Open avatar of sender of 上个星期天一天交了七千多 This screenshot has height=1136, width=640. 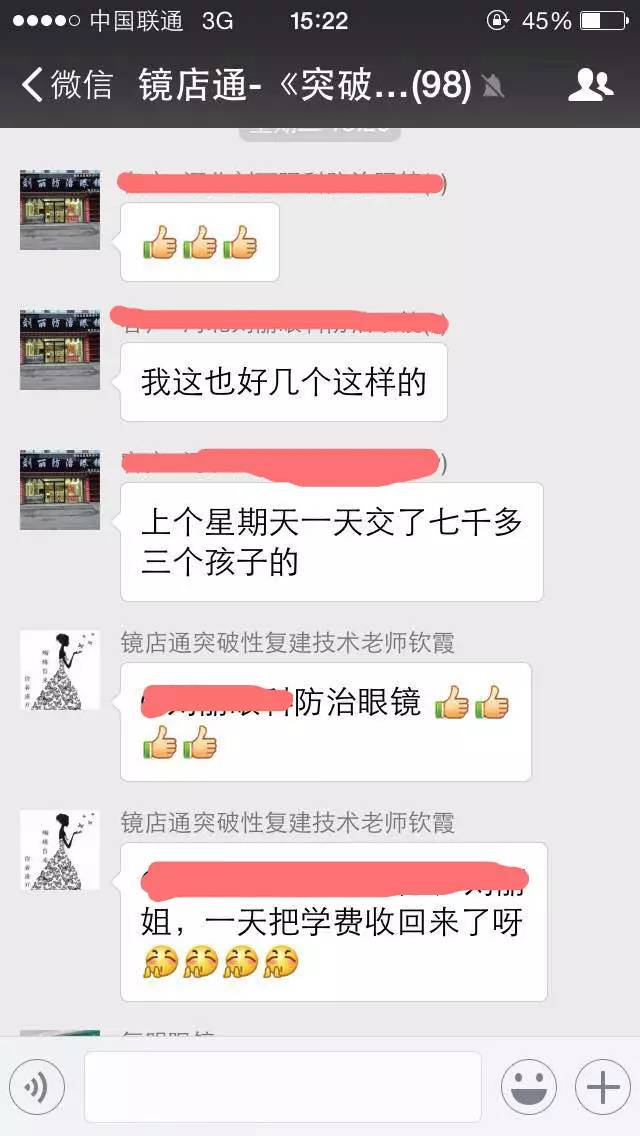(x=60, y=490)
